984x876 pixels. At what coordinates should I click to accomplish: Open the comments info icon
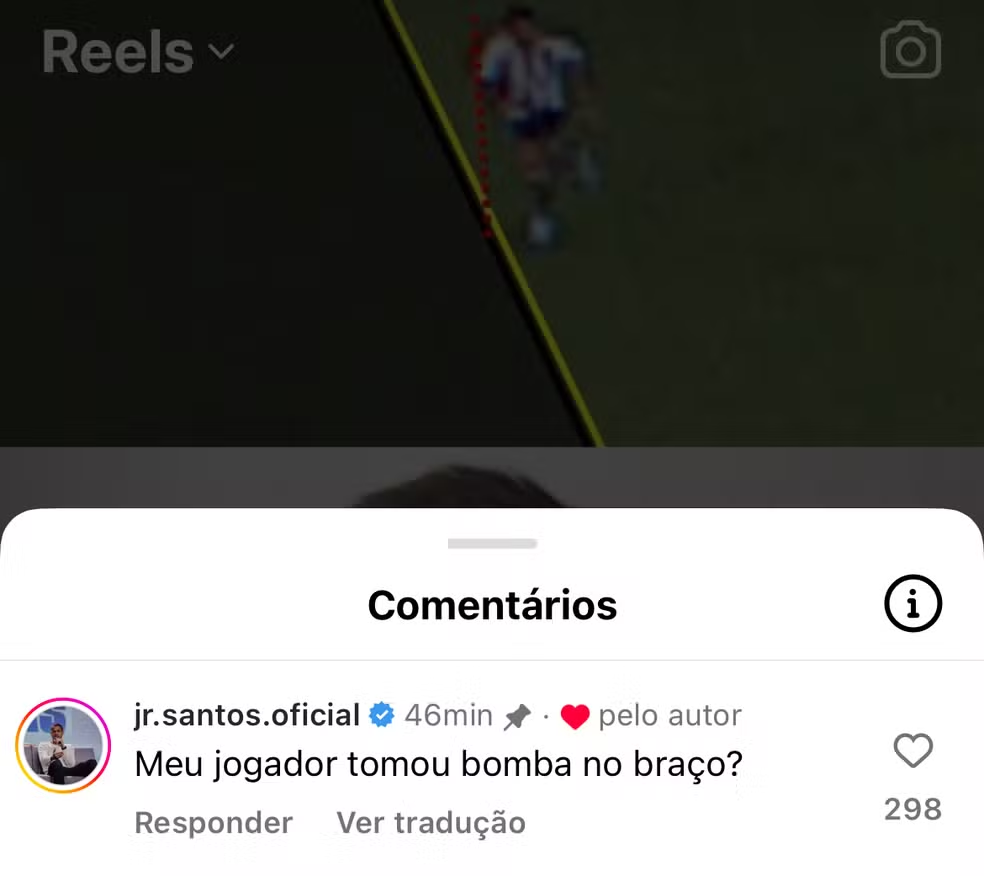(912, 604)
